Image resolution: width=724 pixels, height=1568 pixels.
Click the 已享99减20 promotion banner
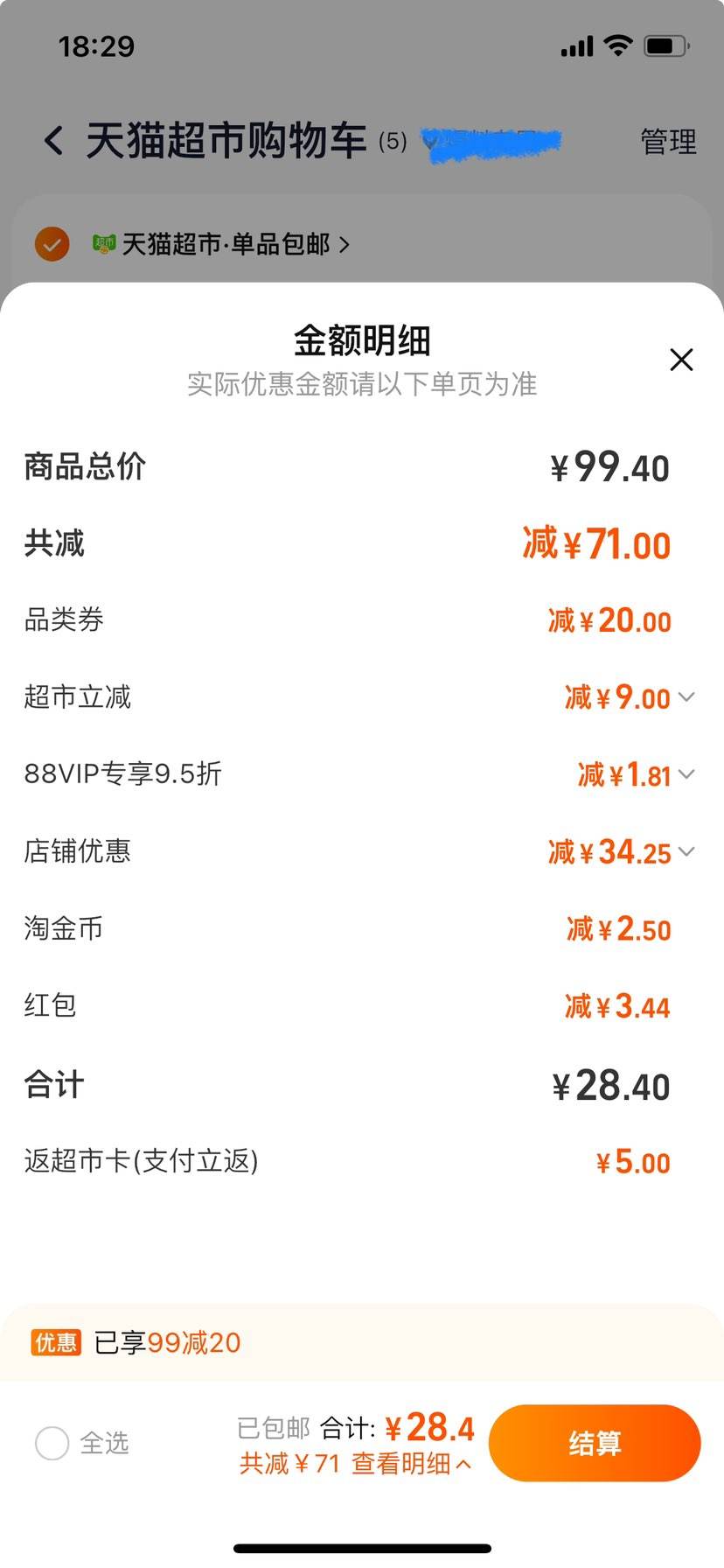(166, 1342)
